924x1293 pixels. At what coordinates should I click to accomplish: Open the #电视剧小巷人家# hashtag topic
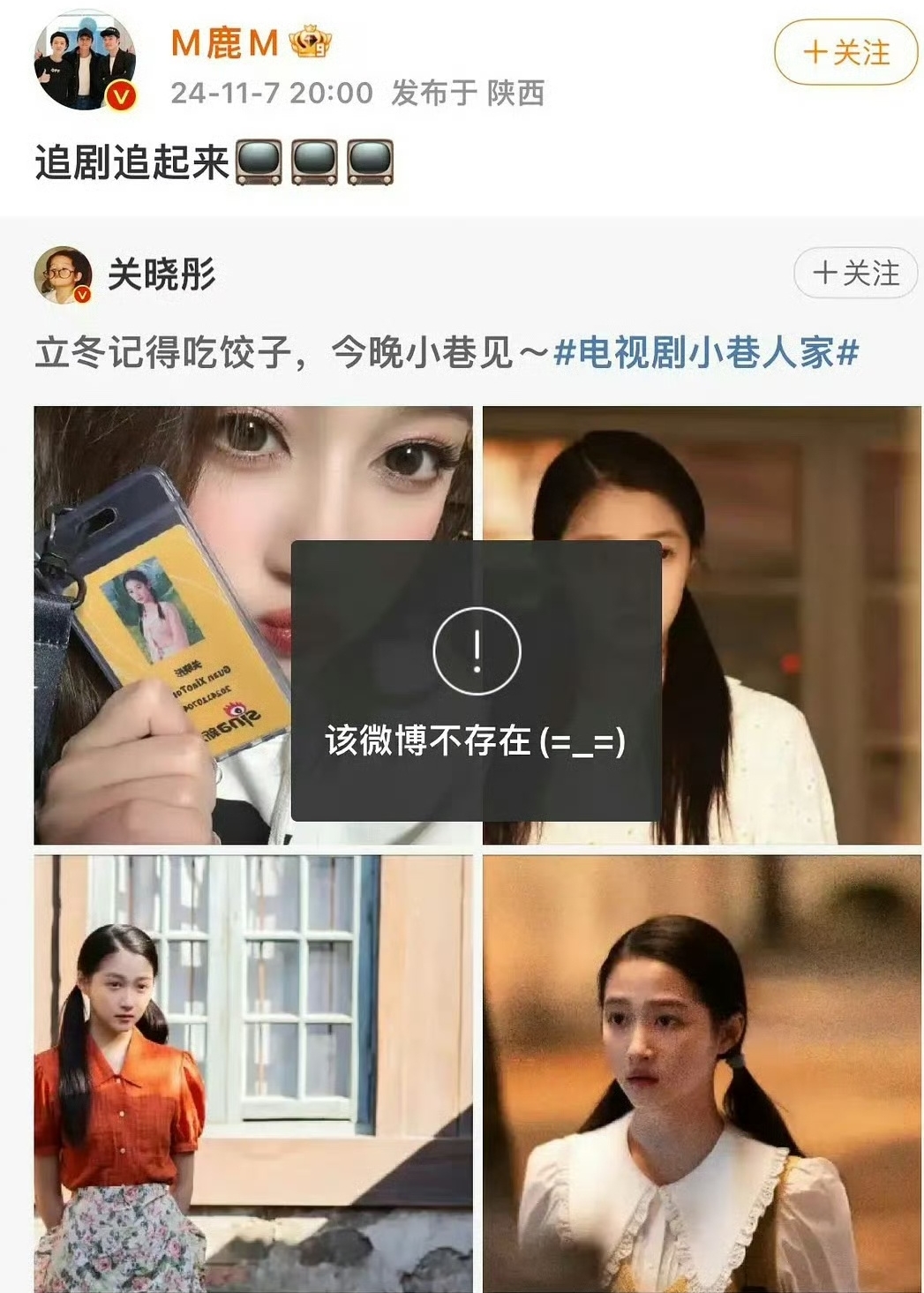(706, 353)
